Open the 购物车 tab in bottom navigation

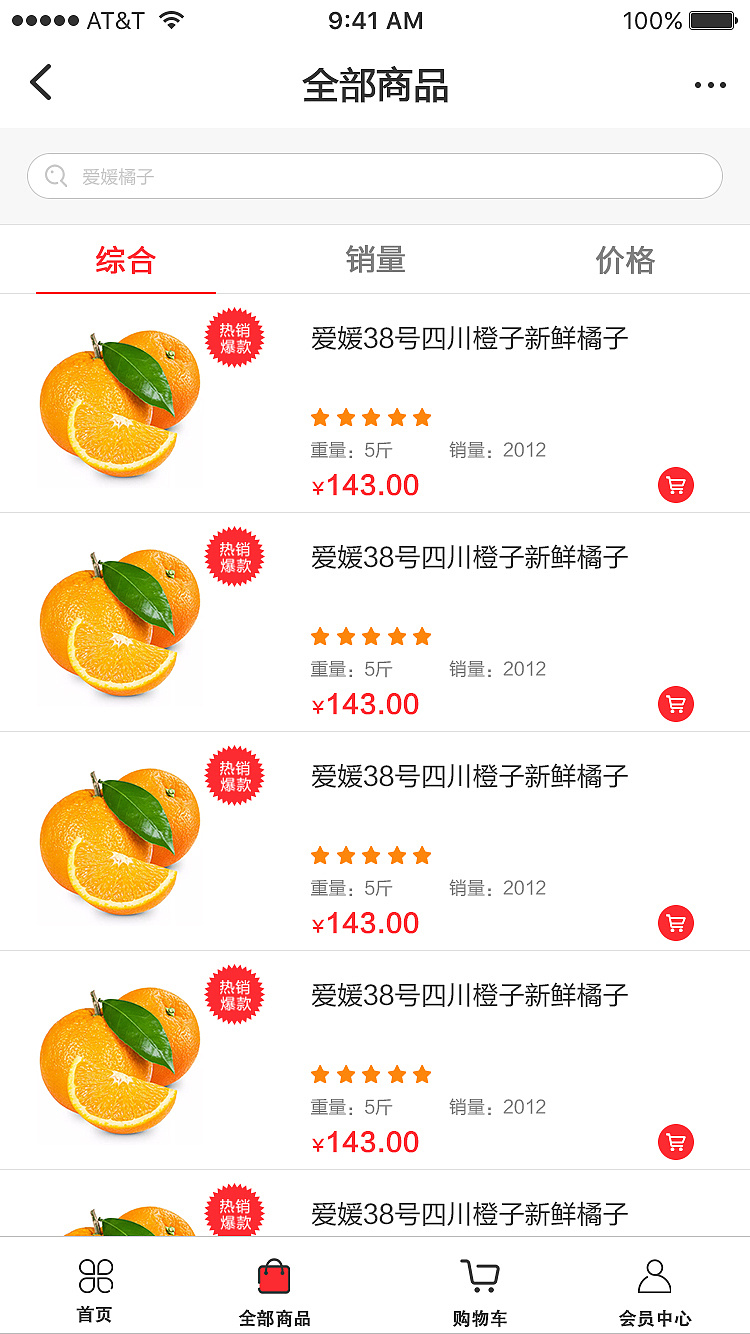coord(479,1290)
